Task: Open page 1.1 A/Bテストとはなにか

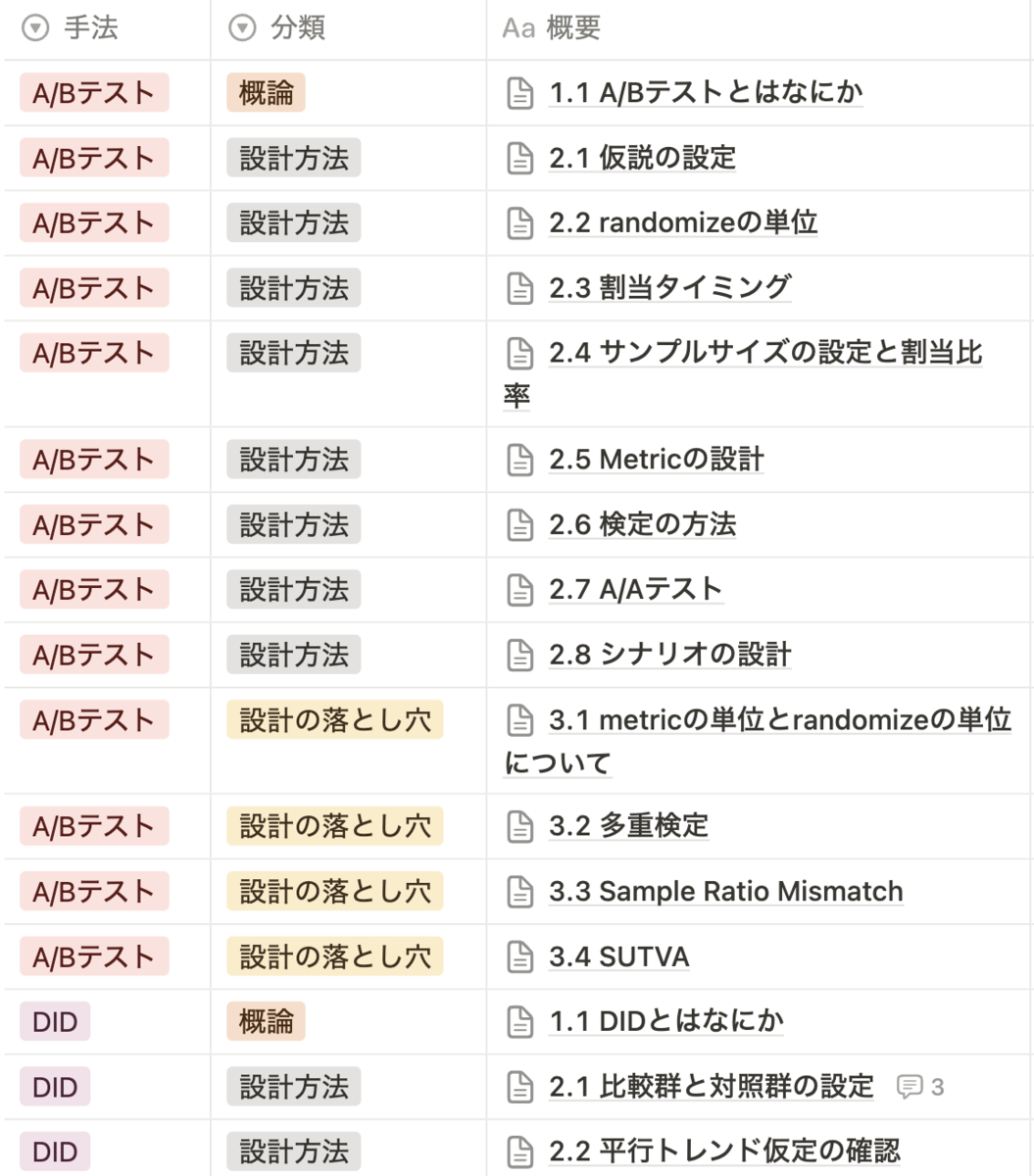Action: [705, 93]
